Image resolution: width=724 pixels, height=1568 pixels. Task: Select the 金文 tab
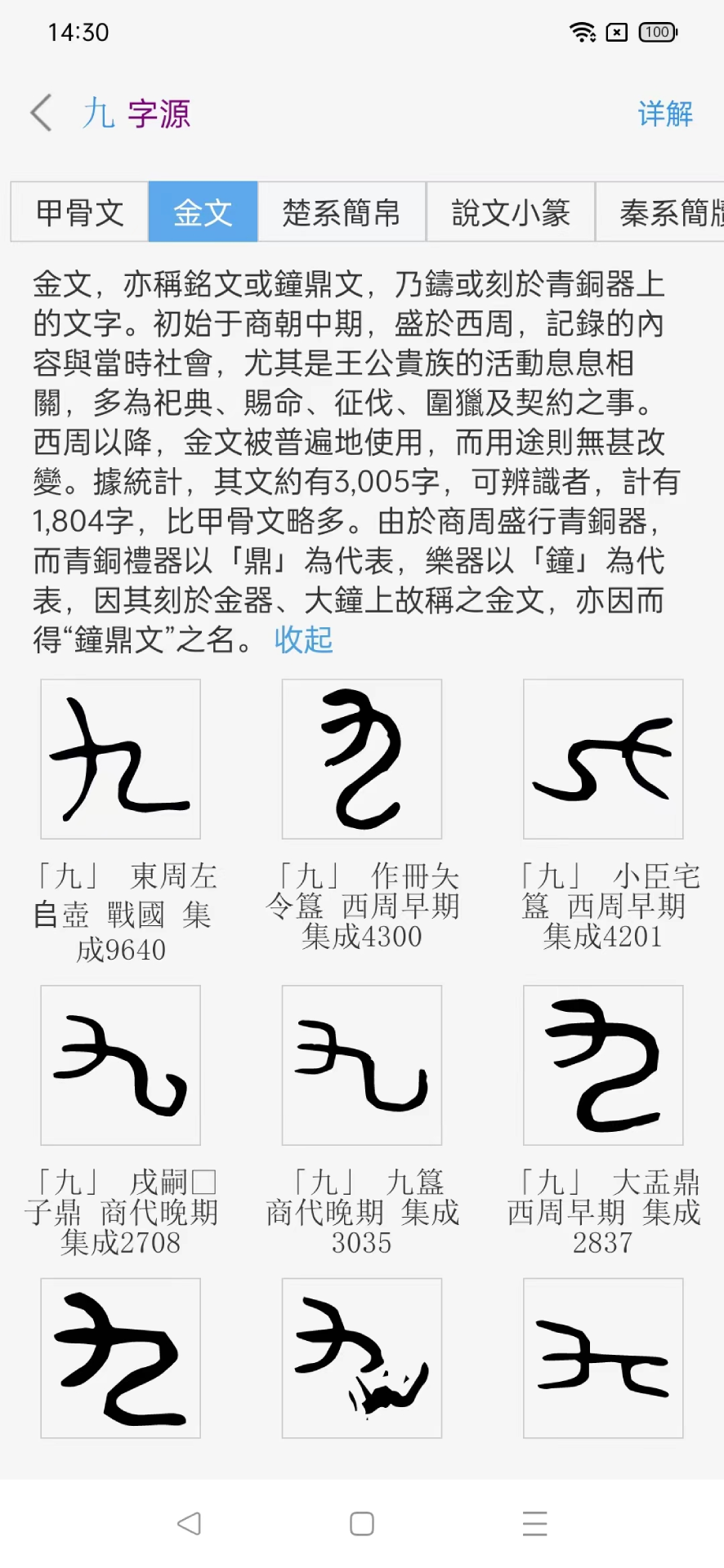tap(202, 212)
